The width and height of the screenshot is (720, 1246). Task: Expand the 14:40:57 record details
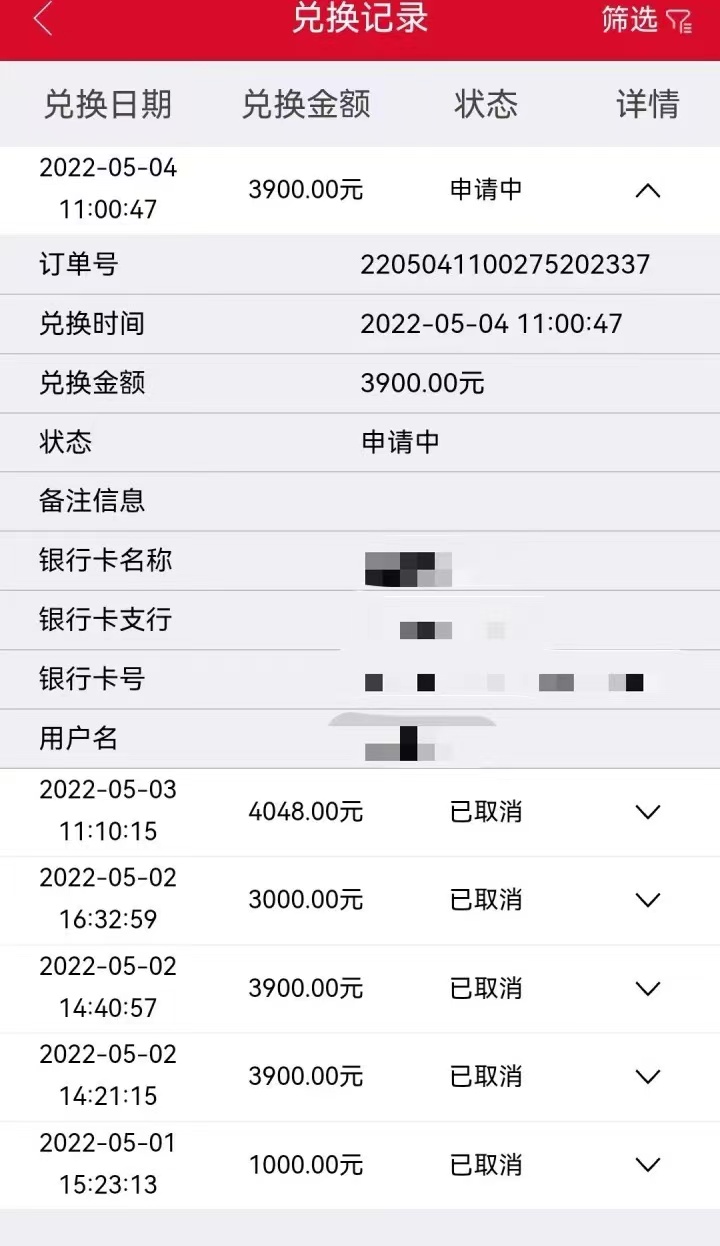648,987
